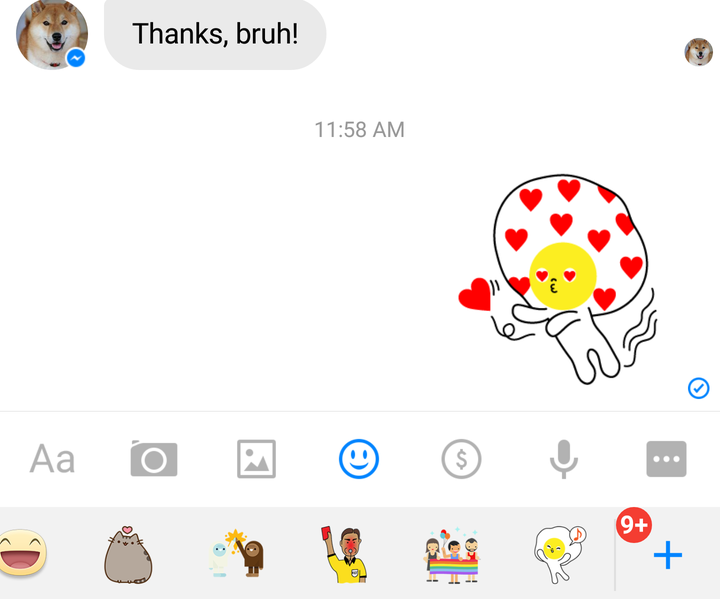The width and height of the screenshot is (720, 599).
Task: Select the yellow face music sticker pack
Action: click(559, 553)
